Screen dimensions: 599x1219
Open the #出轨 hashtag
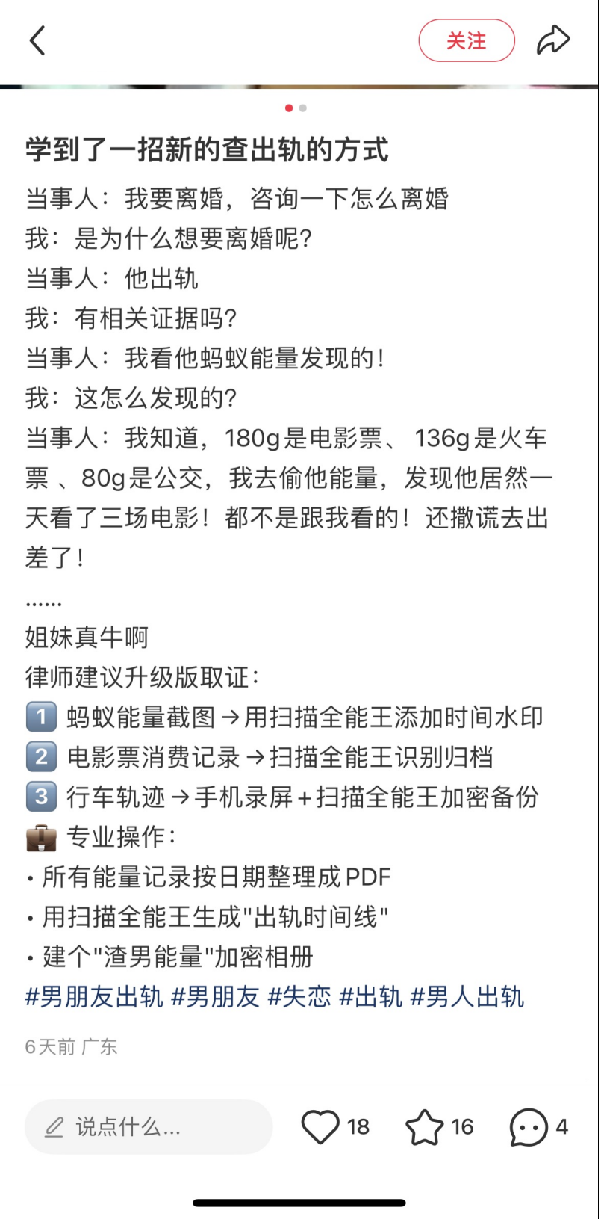click(x=371, y=996)
